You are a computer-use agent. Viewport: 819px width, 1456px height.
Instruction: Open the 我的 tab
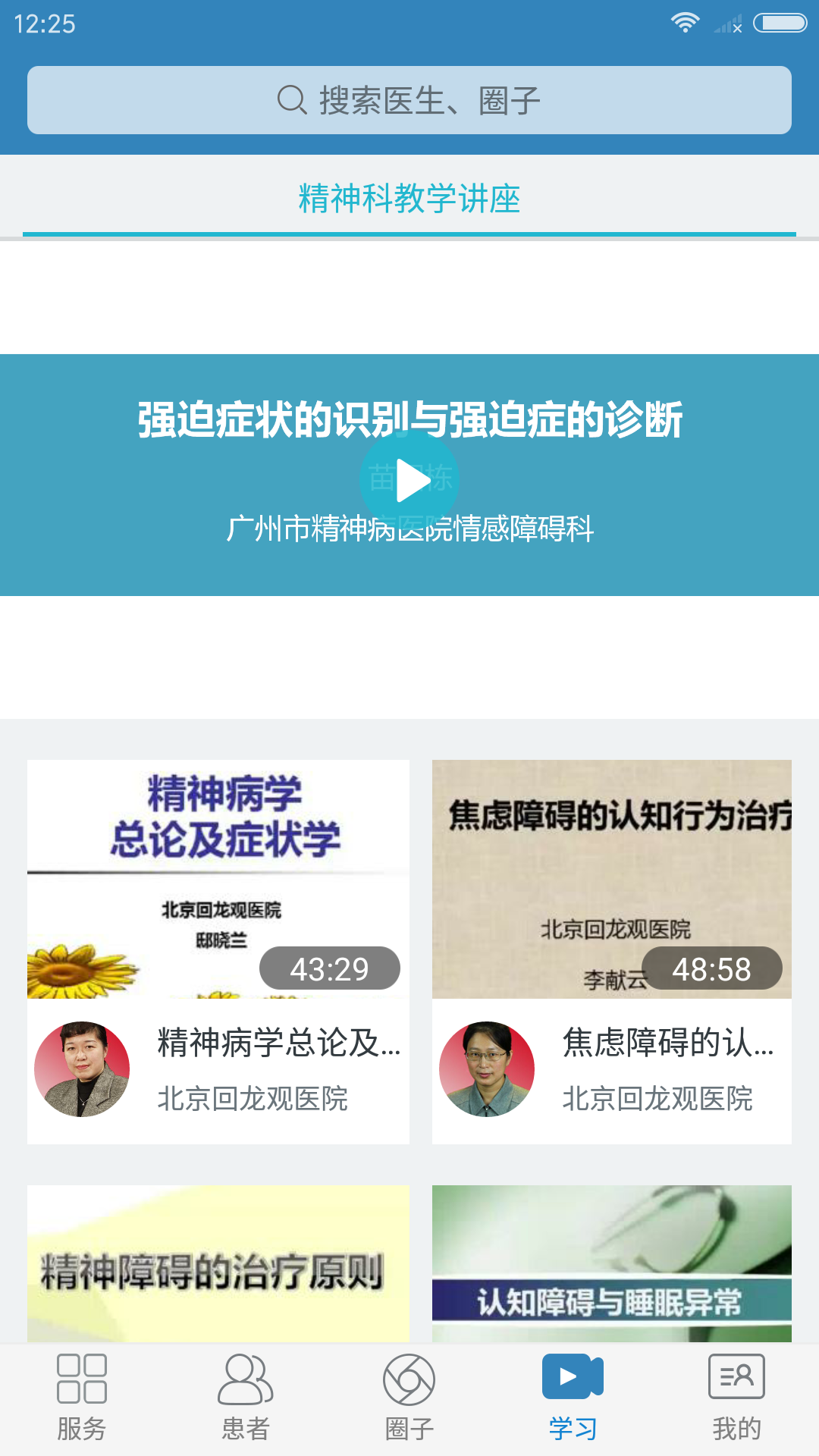click(737, 1397)
